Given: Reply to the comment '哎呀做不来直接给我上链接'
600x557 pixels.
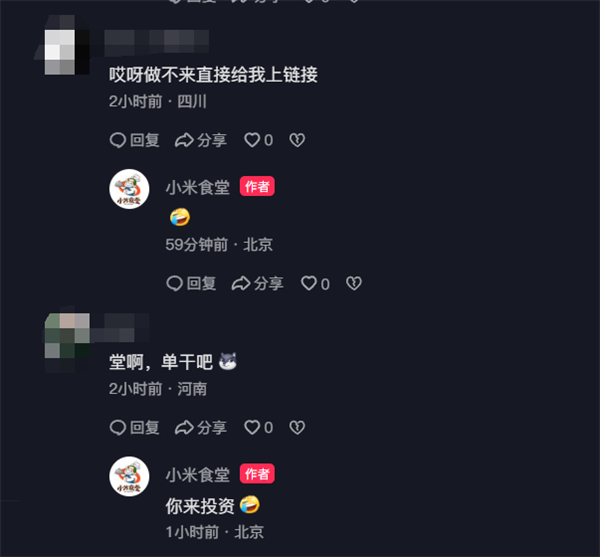Looking at the screenshot, I should tap(134, 140).
